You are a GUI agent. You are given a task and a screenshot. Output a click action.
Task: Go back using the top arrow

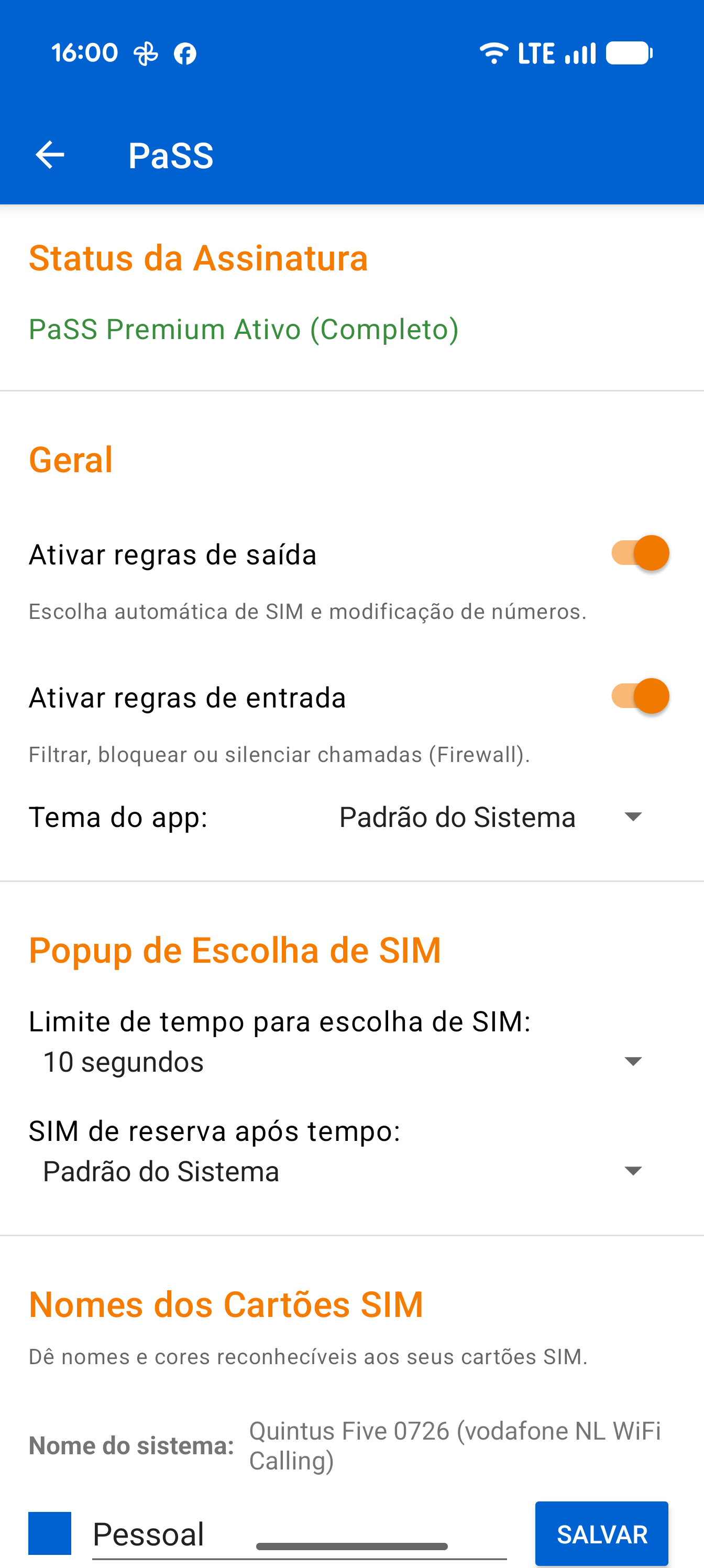pyautogui.click(x=50, y=155)
